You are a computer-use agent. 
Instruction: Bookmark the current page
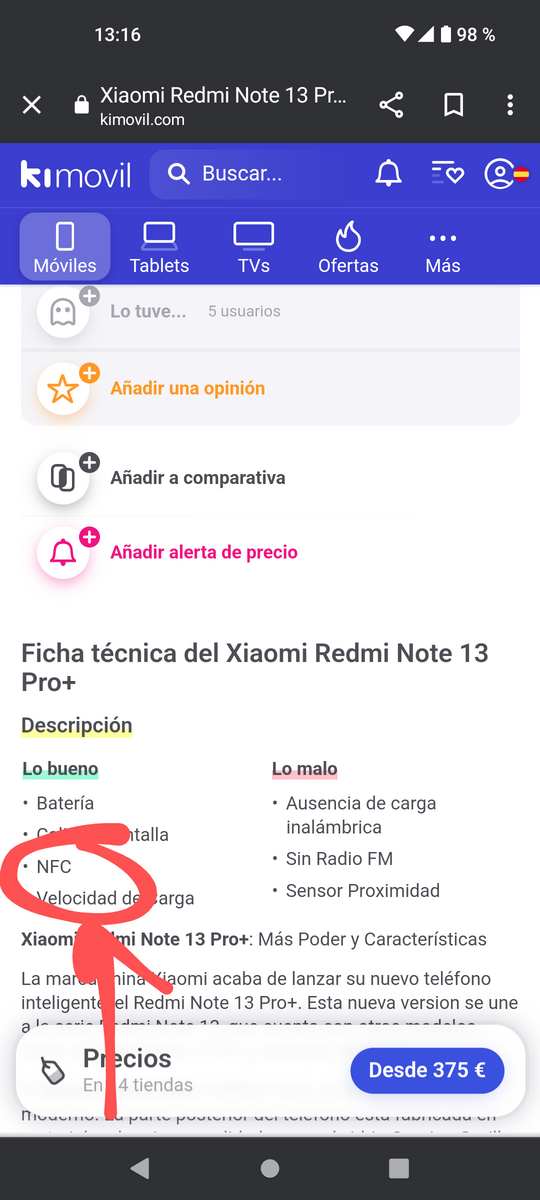[453, 105]
